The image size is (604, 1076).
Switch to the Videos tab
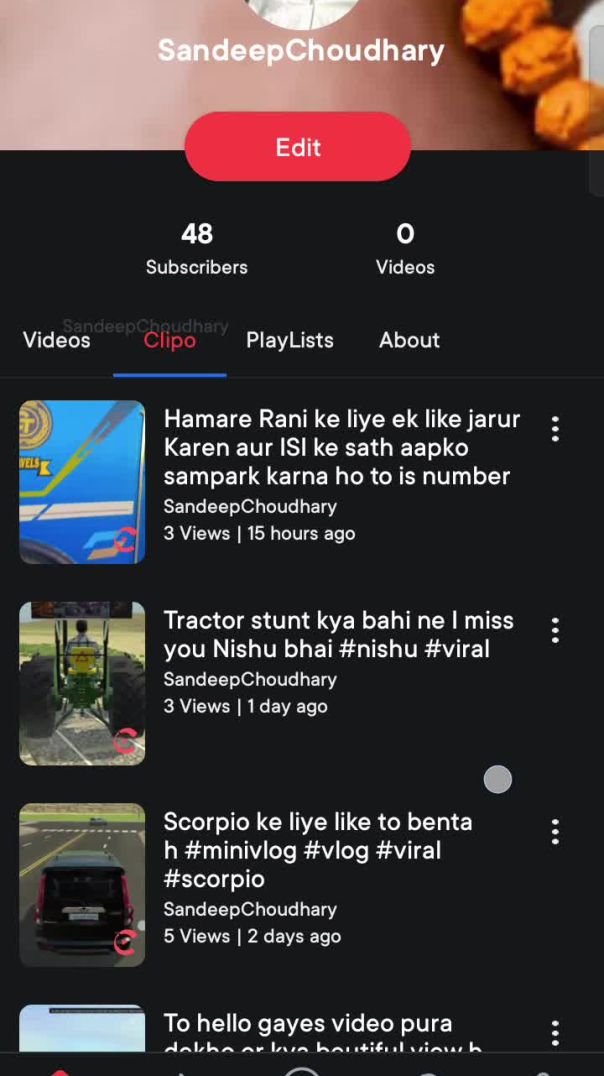(x=57, y=340)
